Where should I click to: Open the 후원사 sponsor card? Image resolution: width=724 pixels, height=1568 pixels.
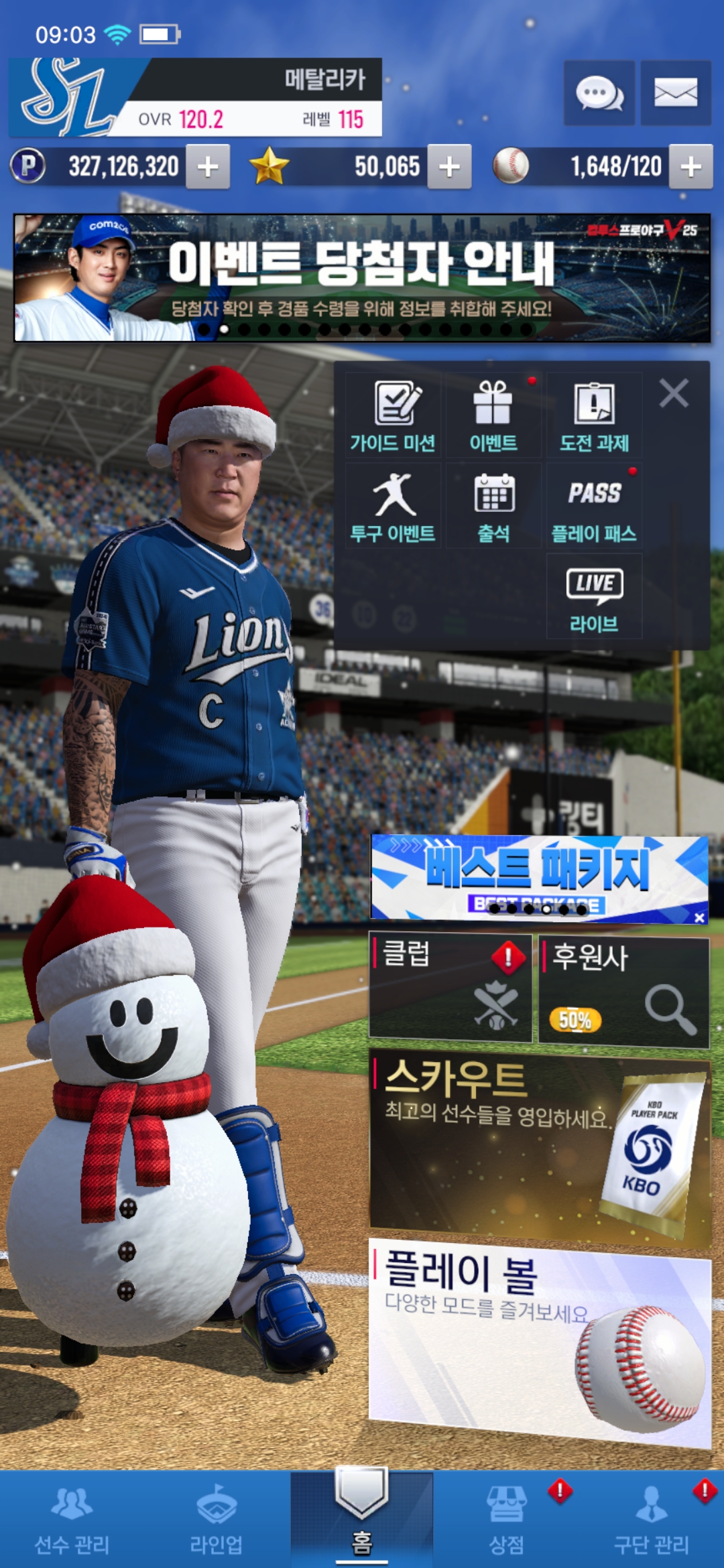point(623,992)
